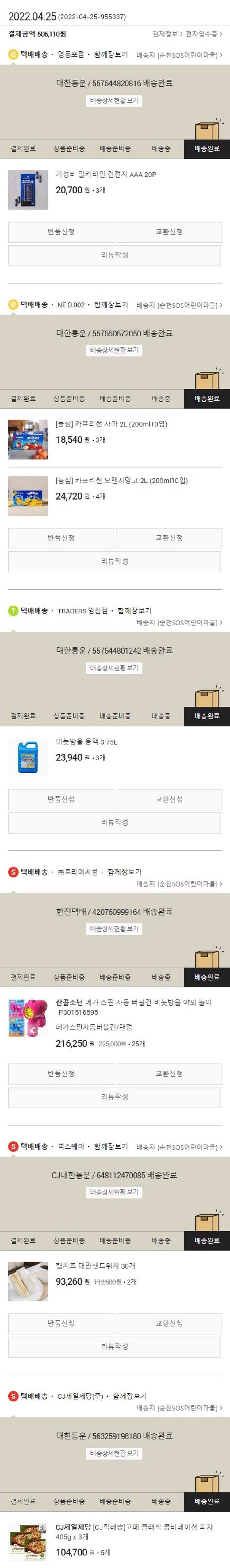Screen dimensions: 230x1568
Task: Check 한진택배 420760999164 delivery details
Action: click(115, 929)
